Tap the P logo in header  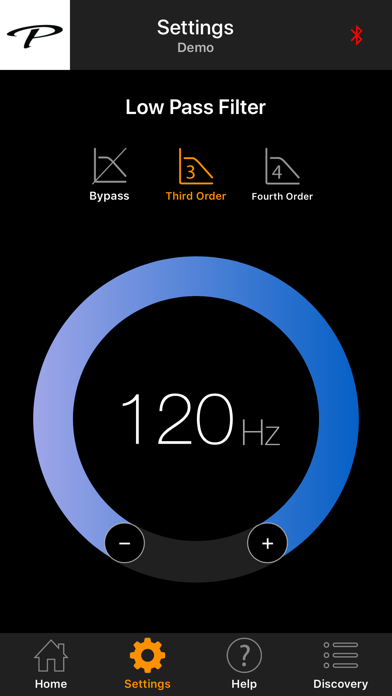[35, 35]
